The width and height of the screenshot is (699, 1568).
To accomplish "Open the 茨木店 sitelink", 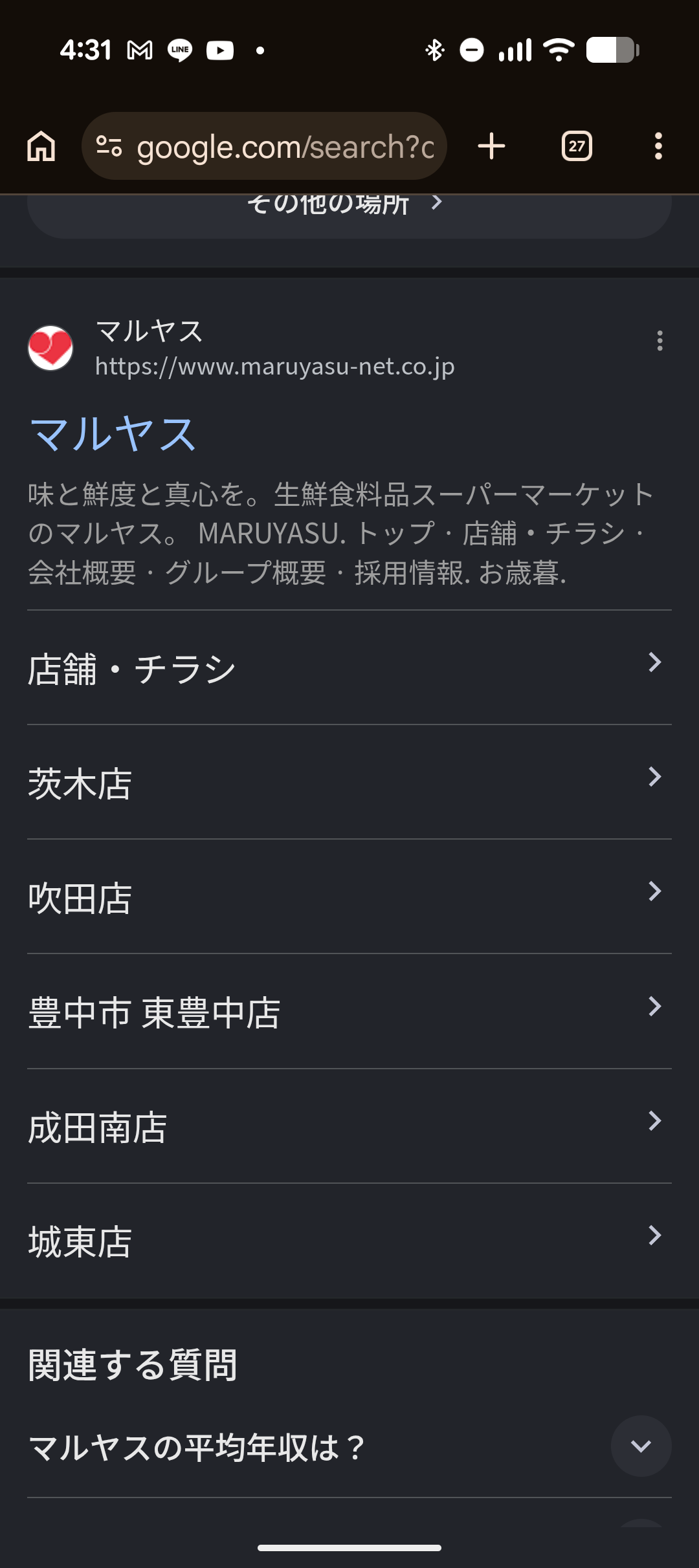I will (349, 783).
